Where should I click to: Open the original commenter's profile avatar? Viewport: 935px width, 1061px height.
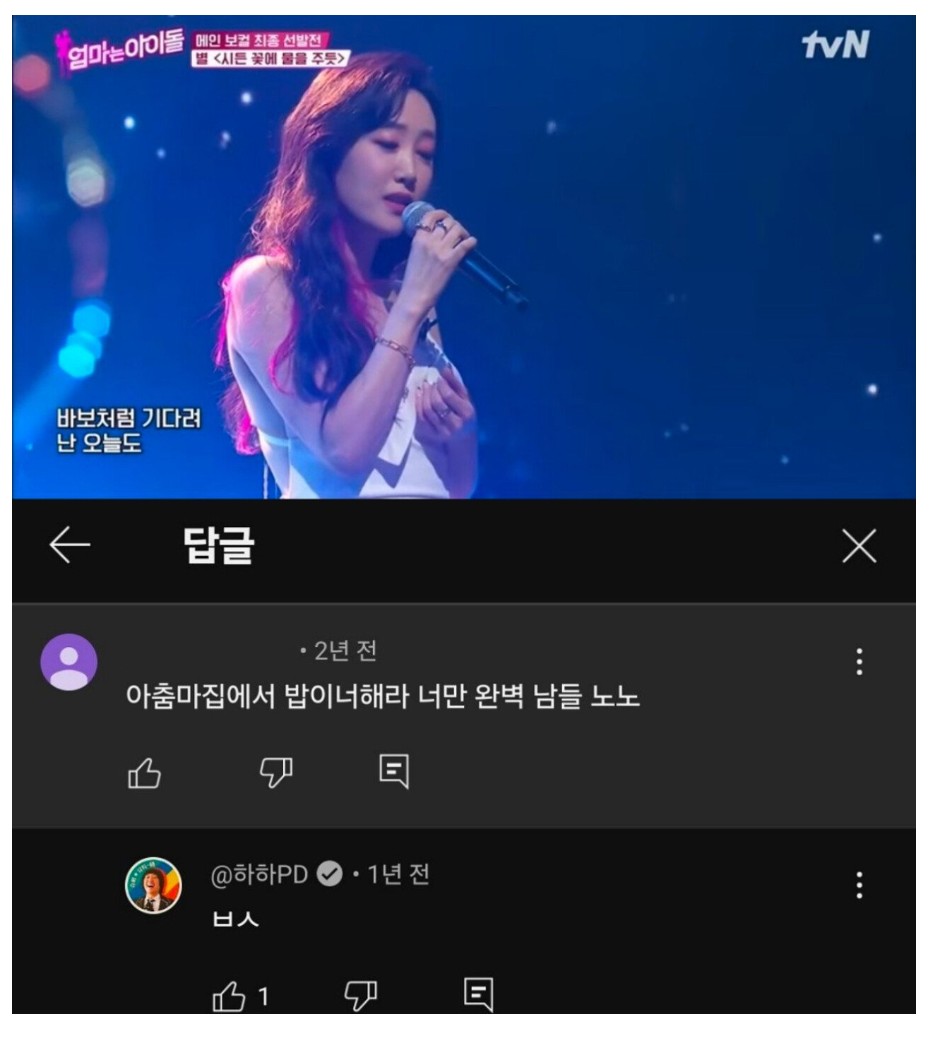click(x=69, y=662)
